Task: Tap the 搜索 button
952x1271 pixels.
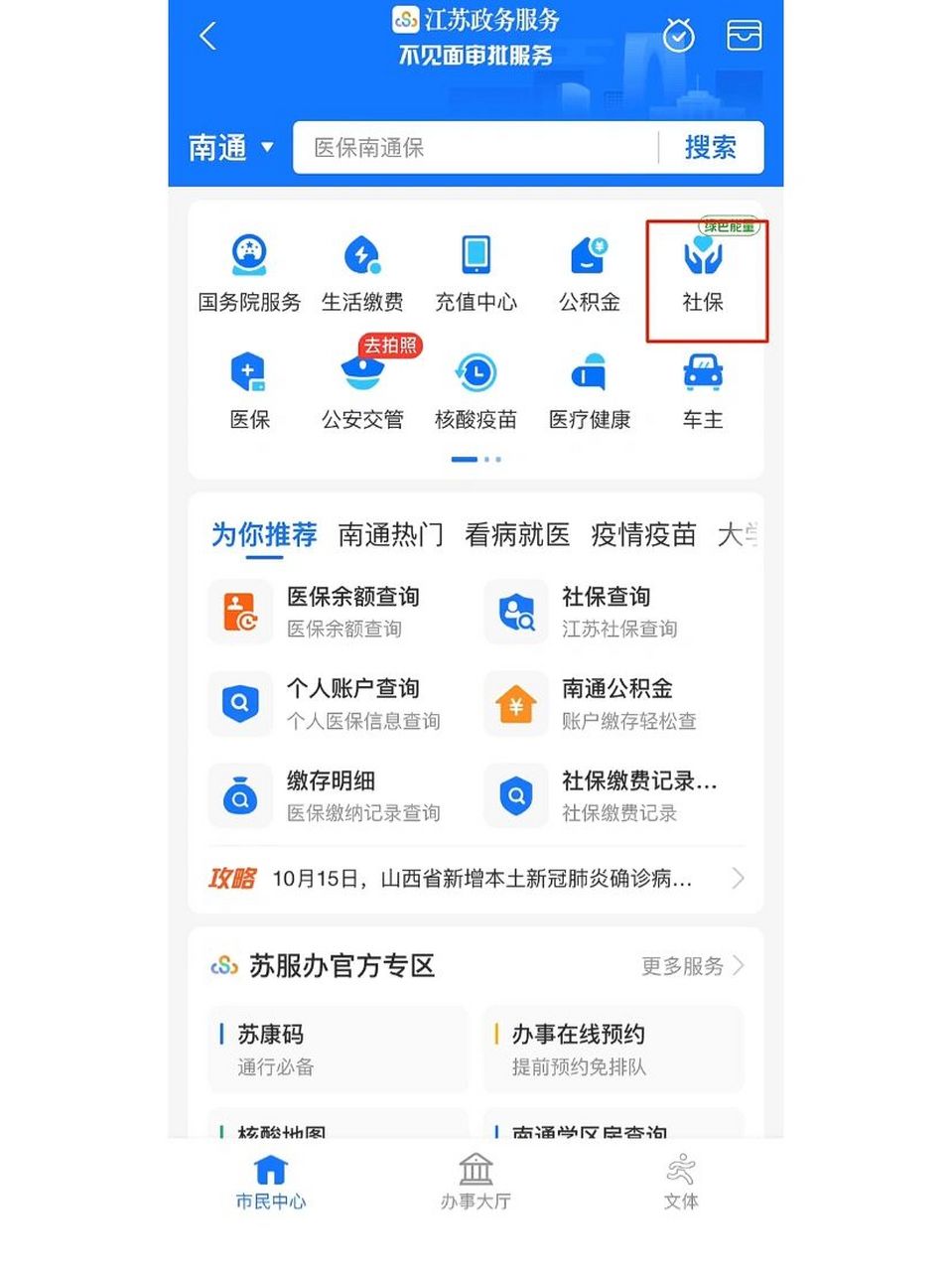Action: (710, 148)
